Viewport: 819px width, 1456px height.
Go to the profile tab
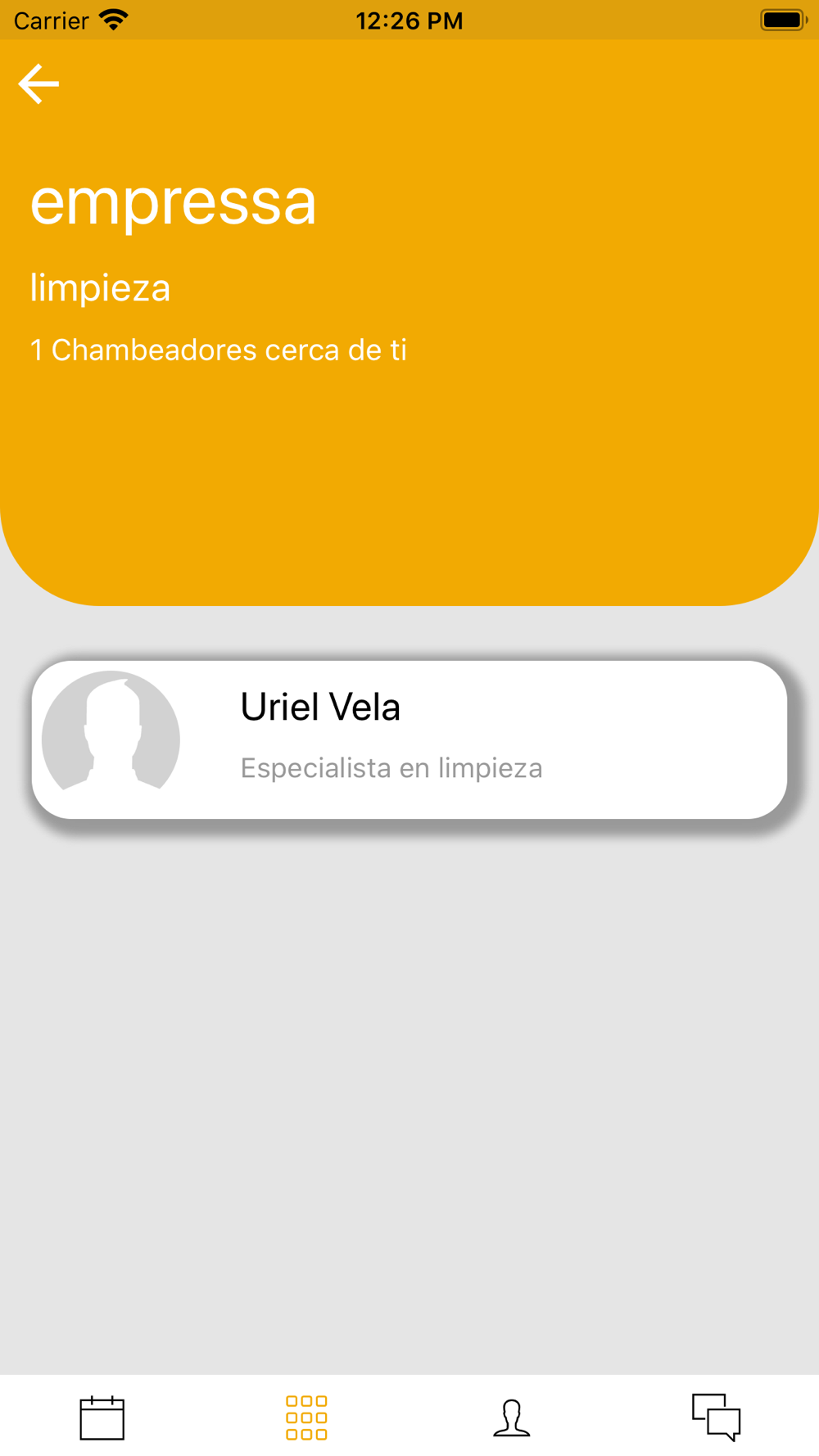(512, 1418)
